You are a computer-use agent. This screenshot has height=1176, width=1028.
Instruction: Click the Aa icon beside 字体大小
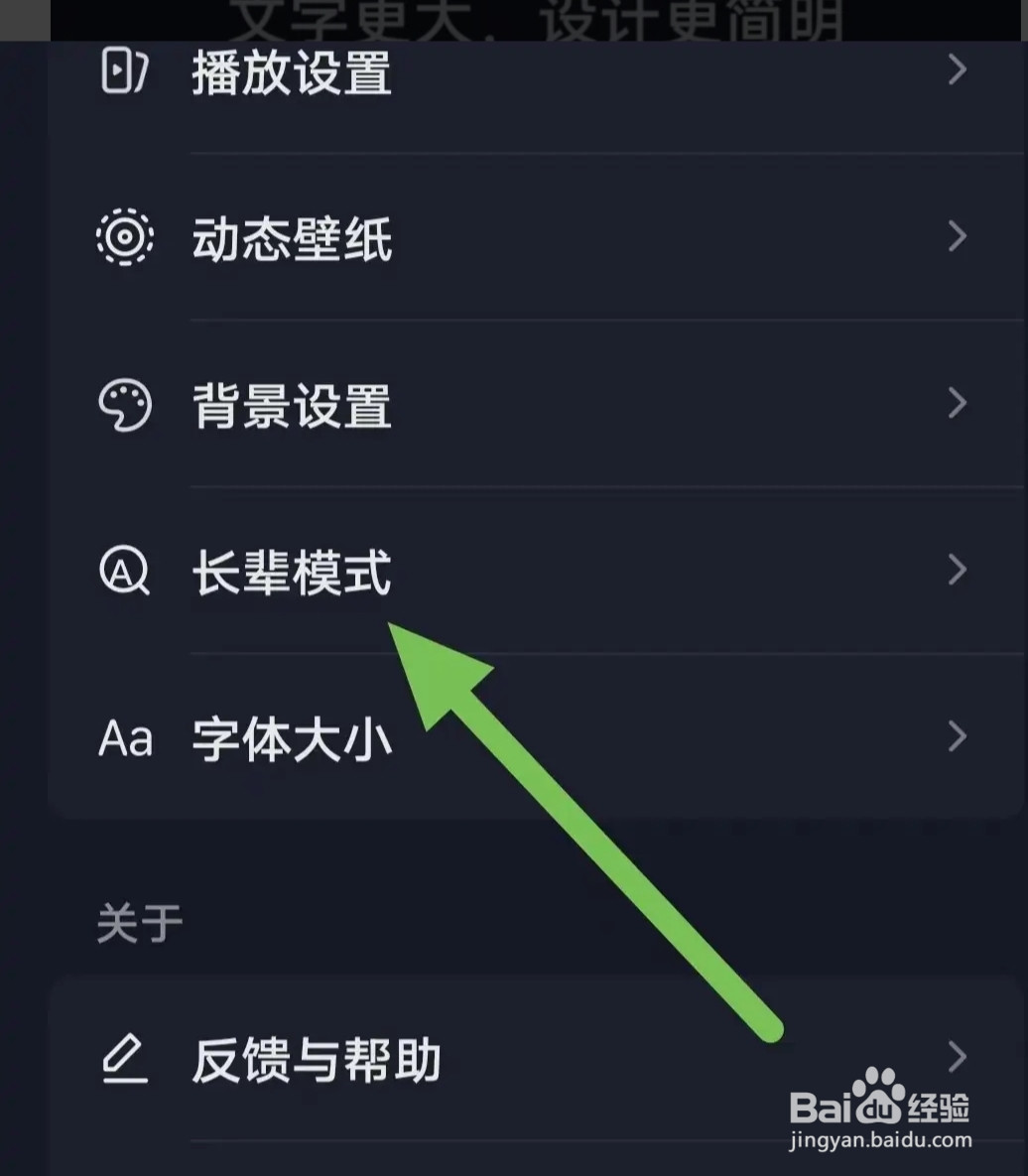(x=124, y=737)
